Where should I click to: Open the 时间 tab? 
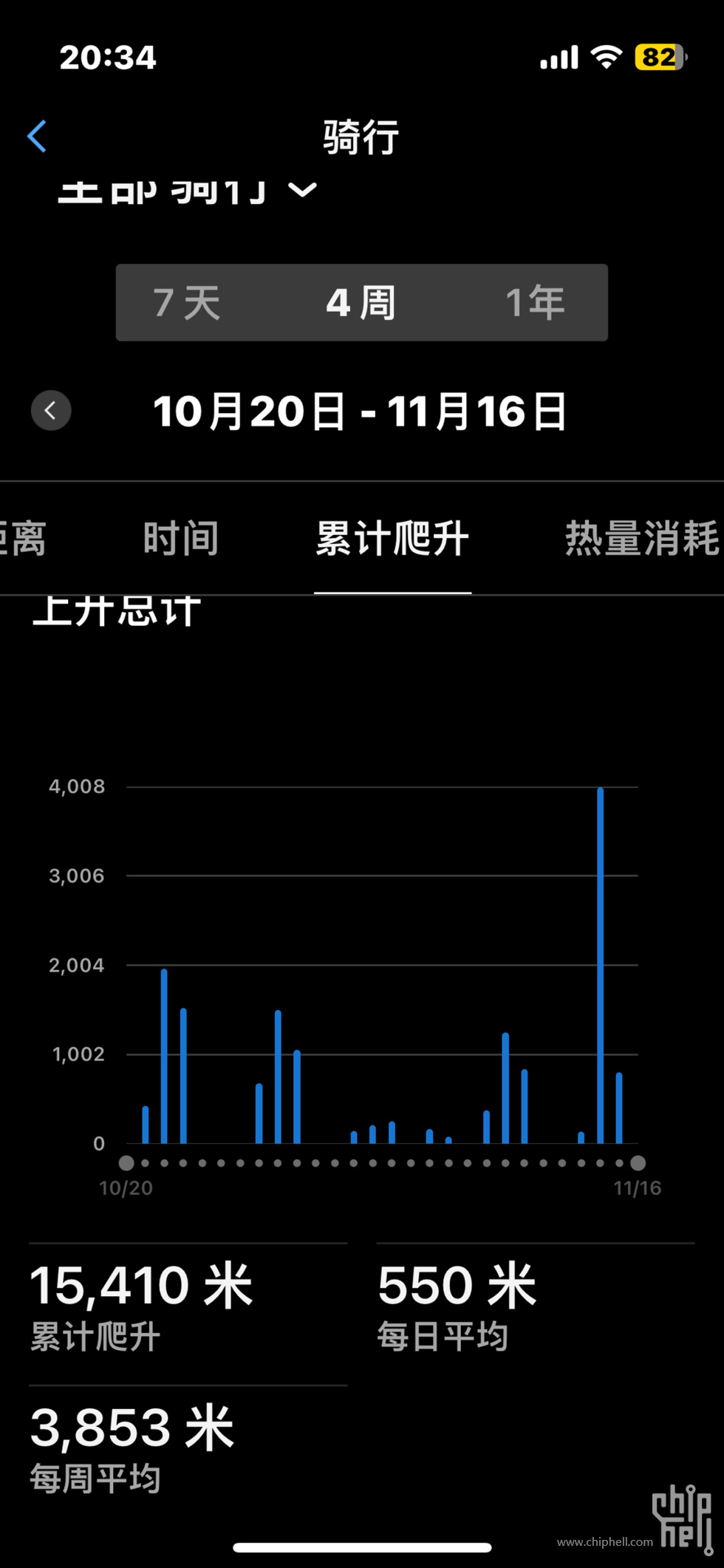click(x=181, y=538)
